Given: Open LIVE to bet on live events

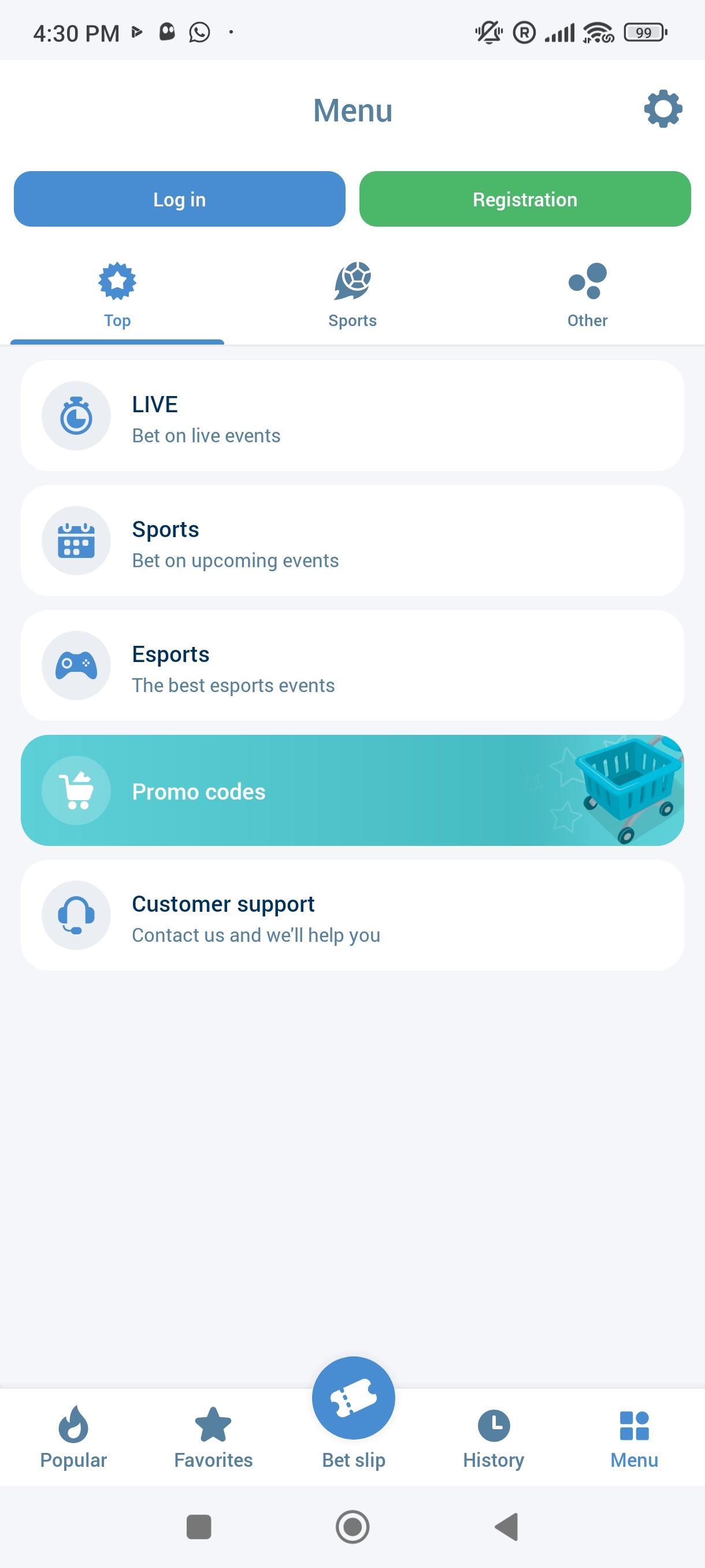Looking at the screenshot, I should 352,416.
